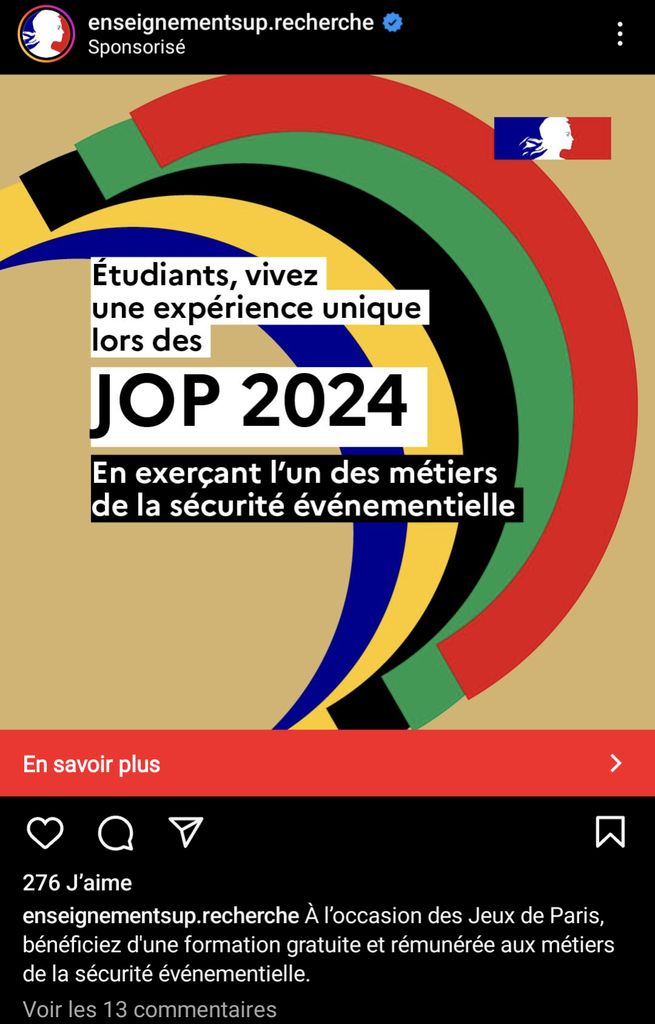Viewport: 655px width, 1024px height.
Task: Open the enseignementsup.recherche profile picture
Action: pos(46,34)
